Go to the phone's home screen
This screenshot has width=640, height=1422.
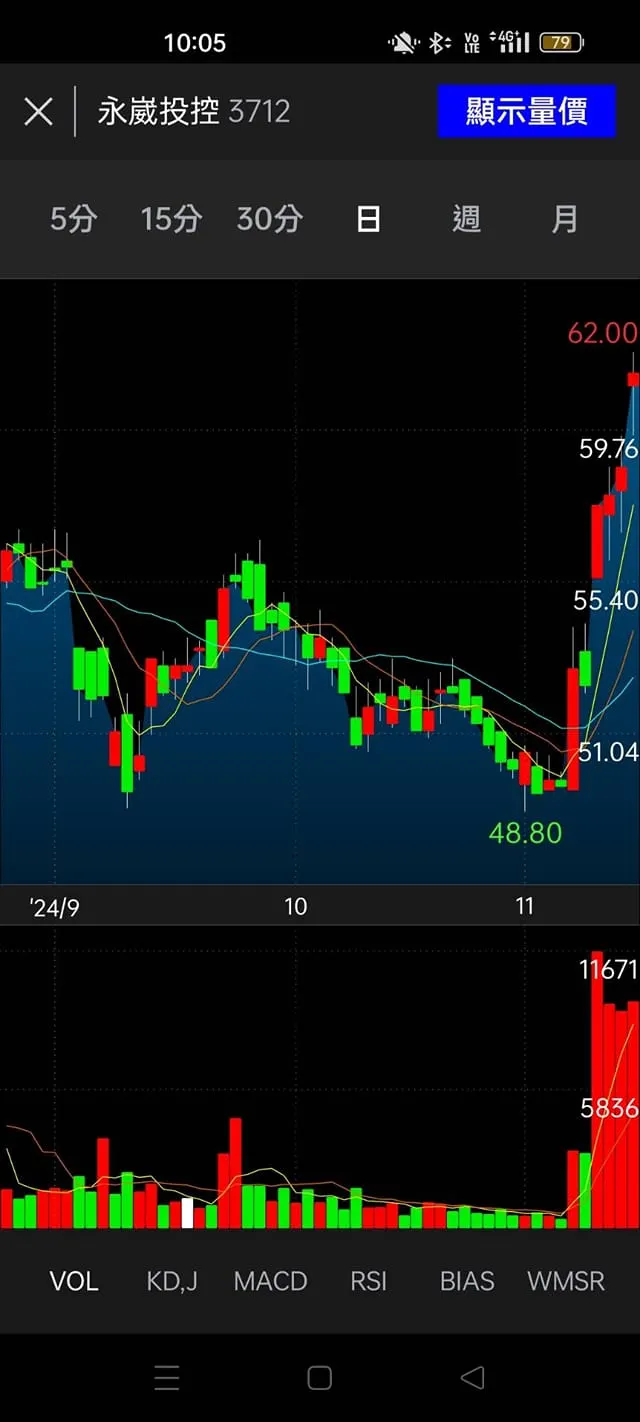coord(319,1378)
